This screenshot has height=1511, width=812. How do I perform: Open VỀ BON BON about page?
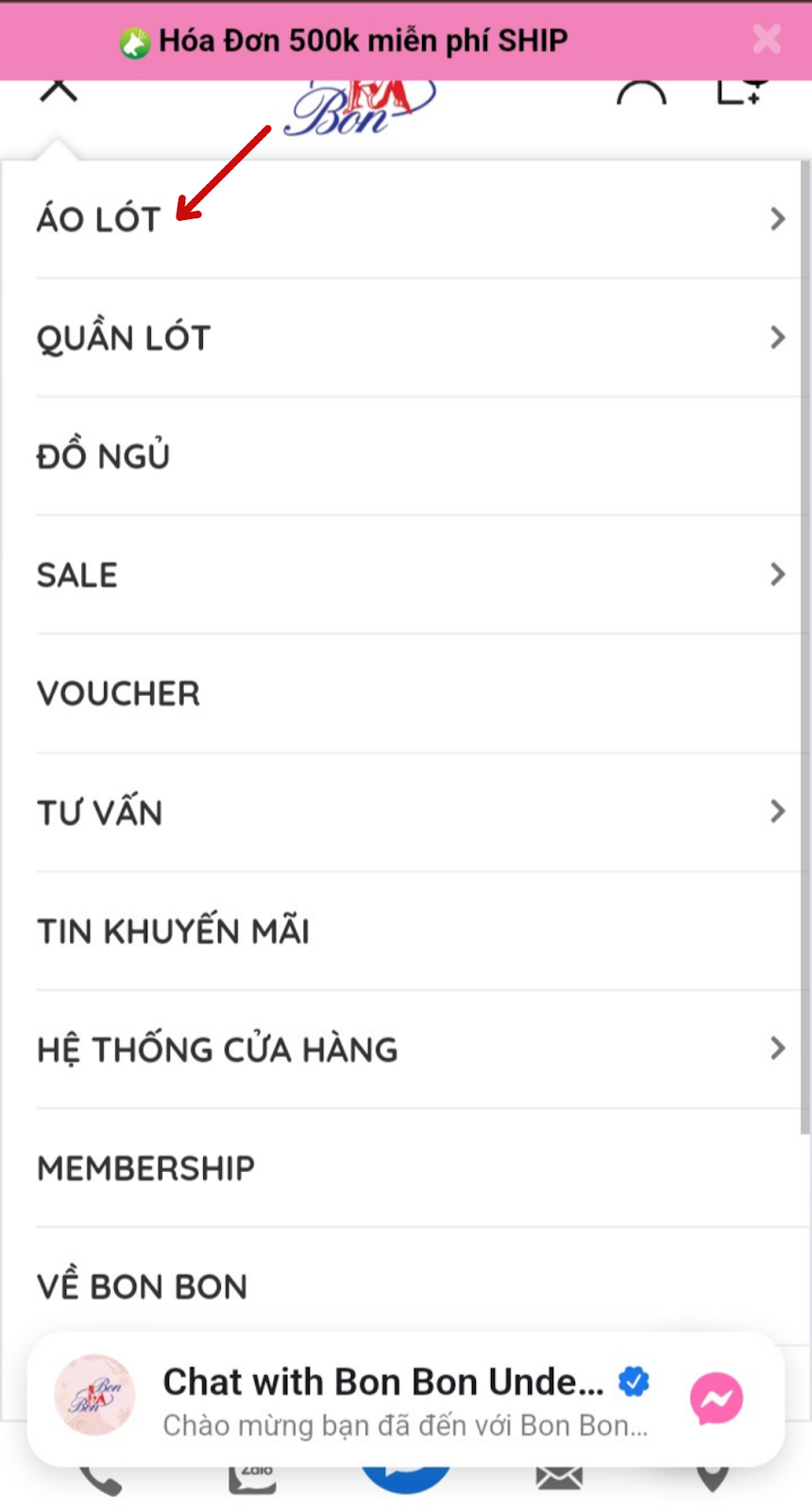pos(142,1286)
